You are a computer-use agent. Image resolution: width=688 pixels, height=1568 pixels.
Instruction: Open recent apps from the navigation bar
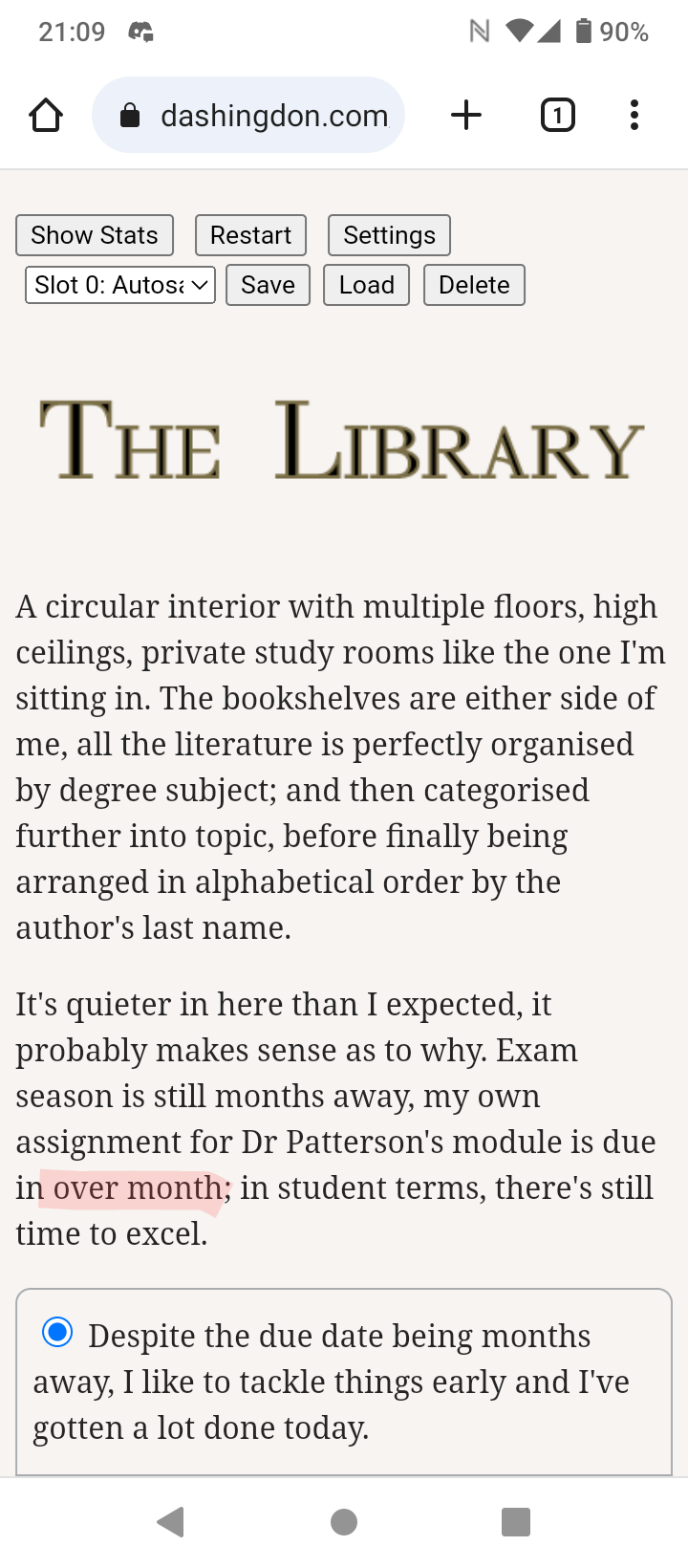[x=516, y=1521]
